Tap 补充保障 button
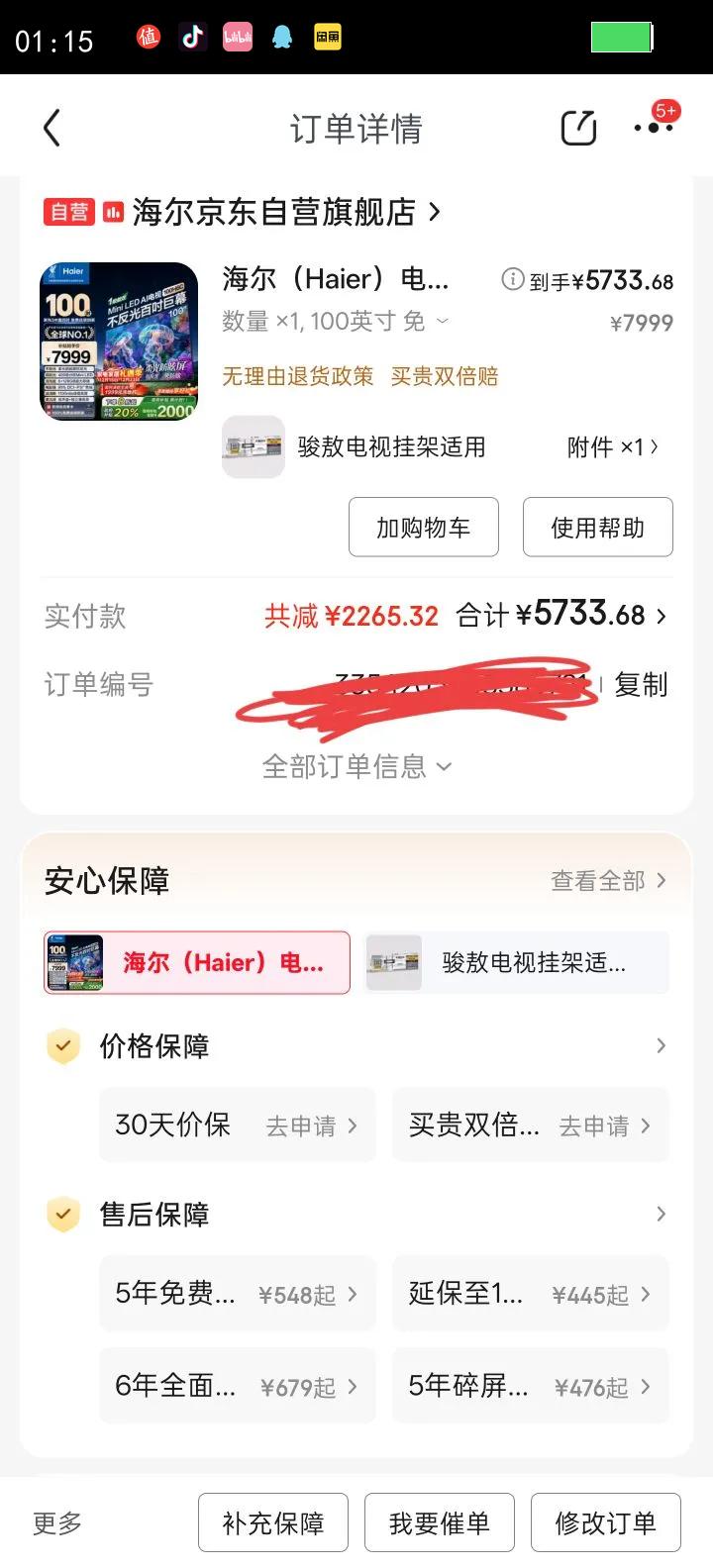This screenshot has width=713, height=1568. coord(273,1522)
